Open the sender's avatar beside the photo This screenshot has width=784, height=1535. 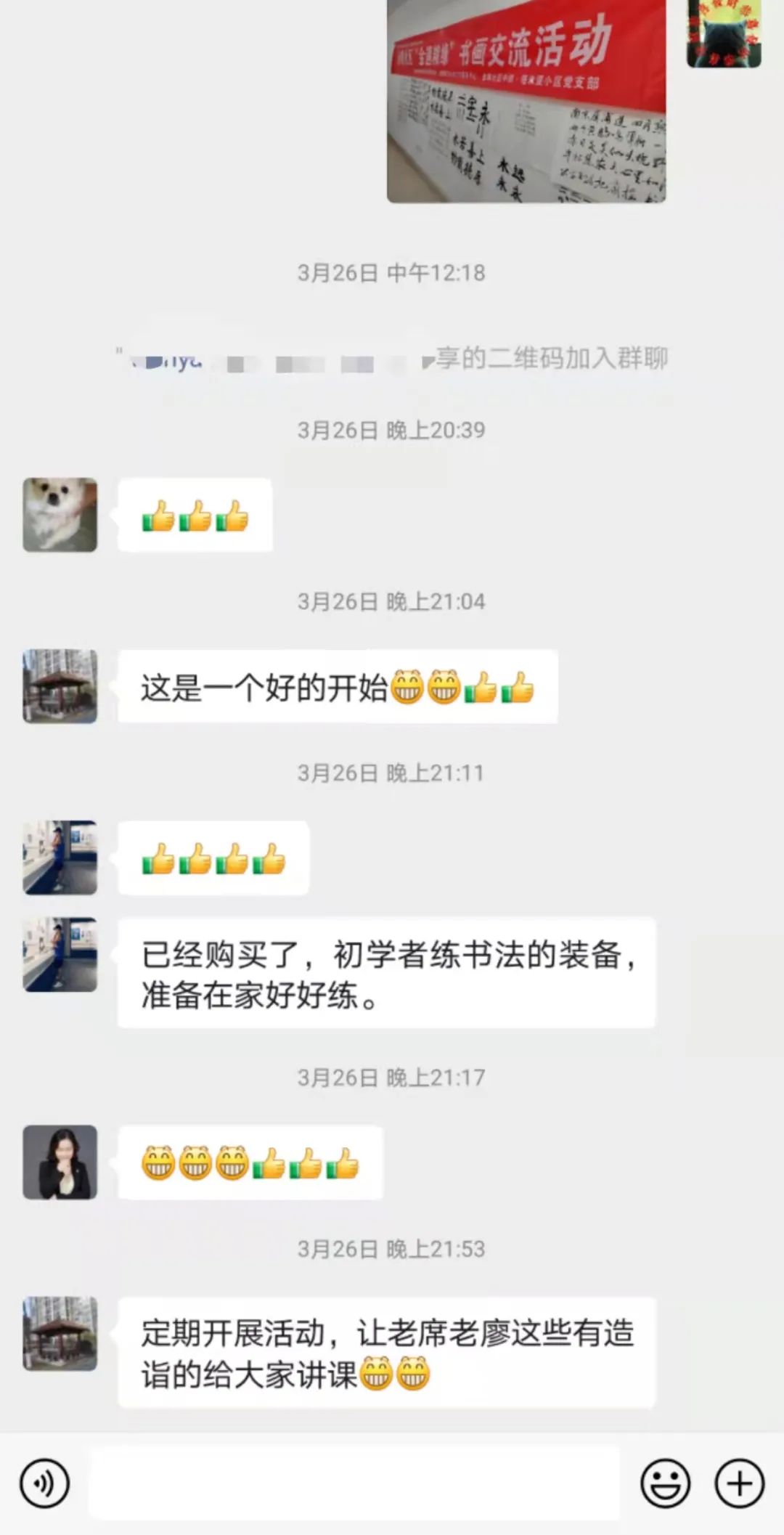724,34
